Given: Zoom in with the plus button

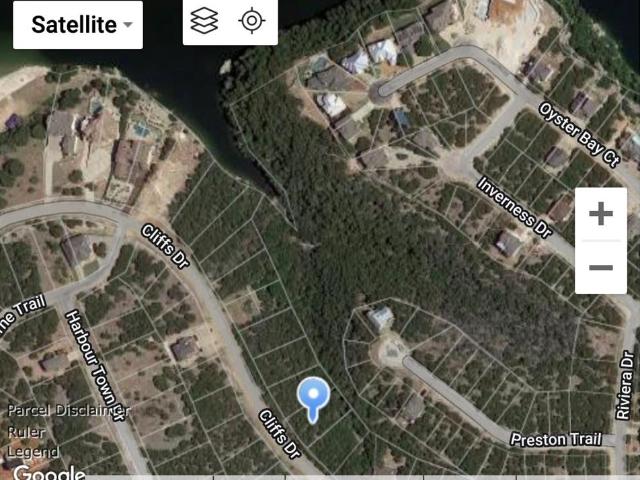Looking at the screenshot, I should (600, 214).
